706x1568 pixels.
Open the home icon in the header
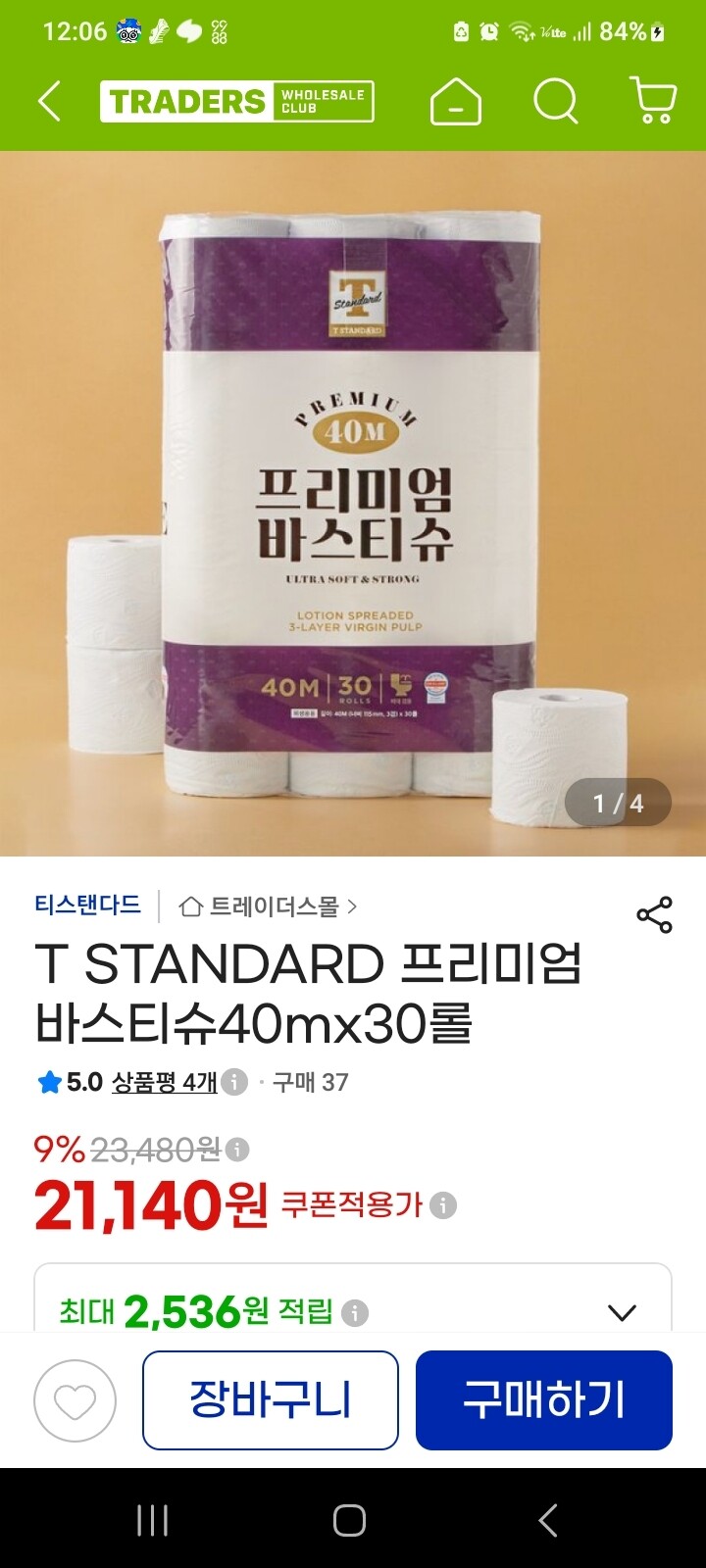[456, 101]
